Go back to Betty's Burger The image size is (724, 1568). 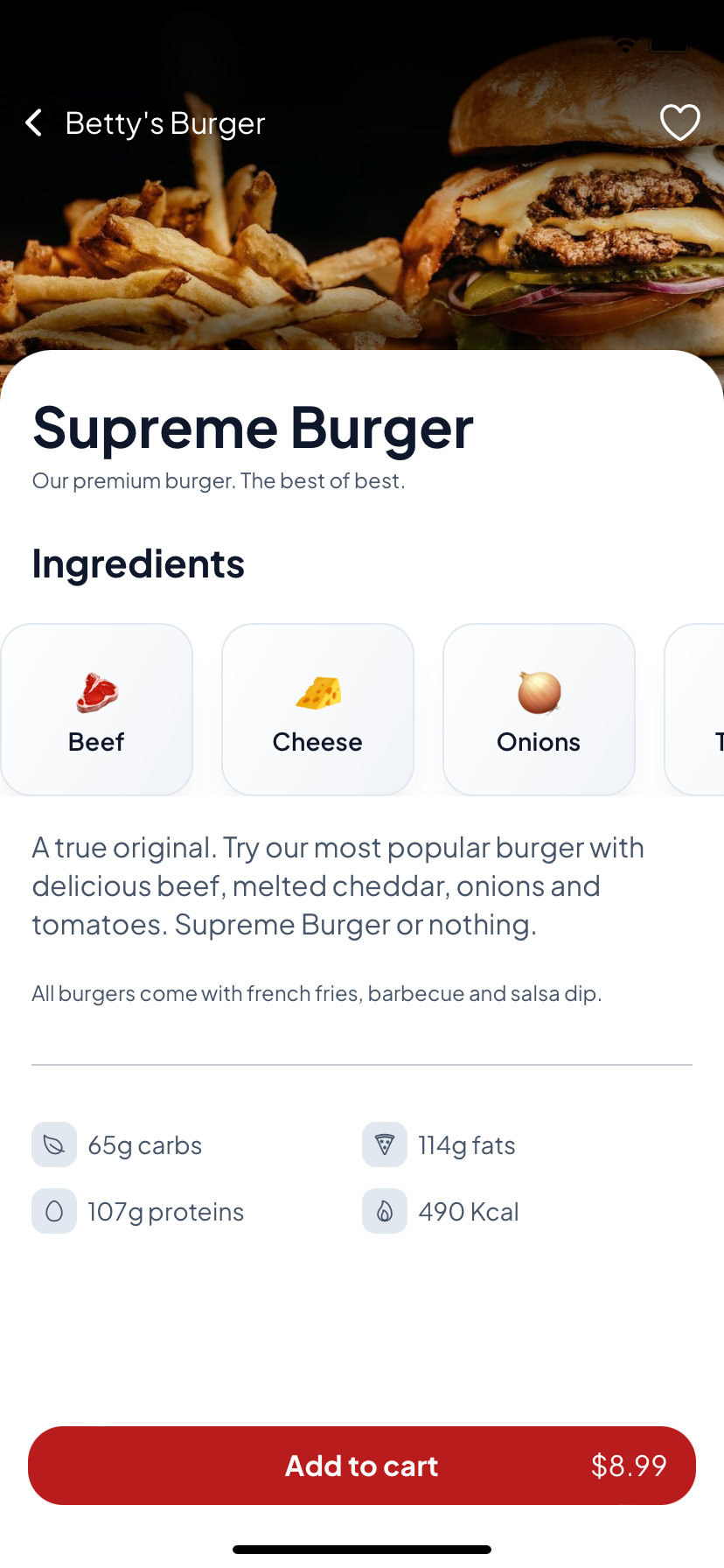(35, 123)
